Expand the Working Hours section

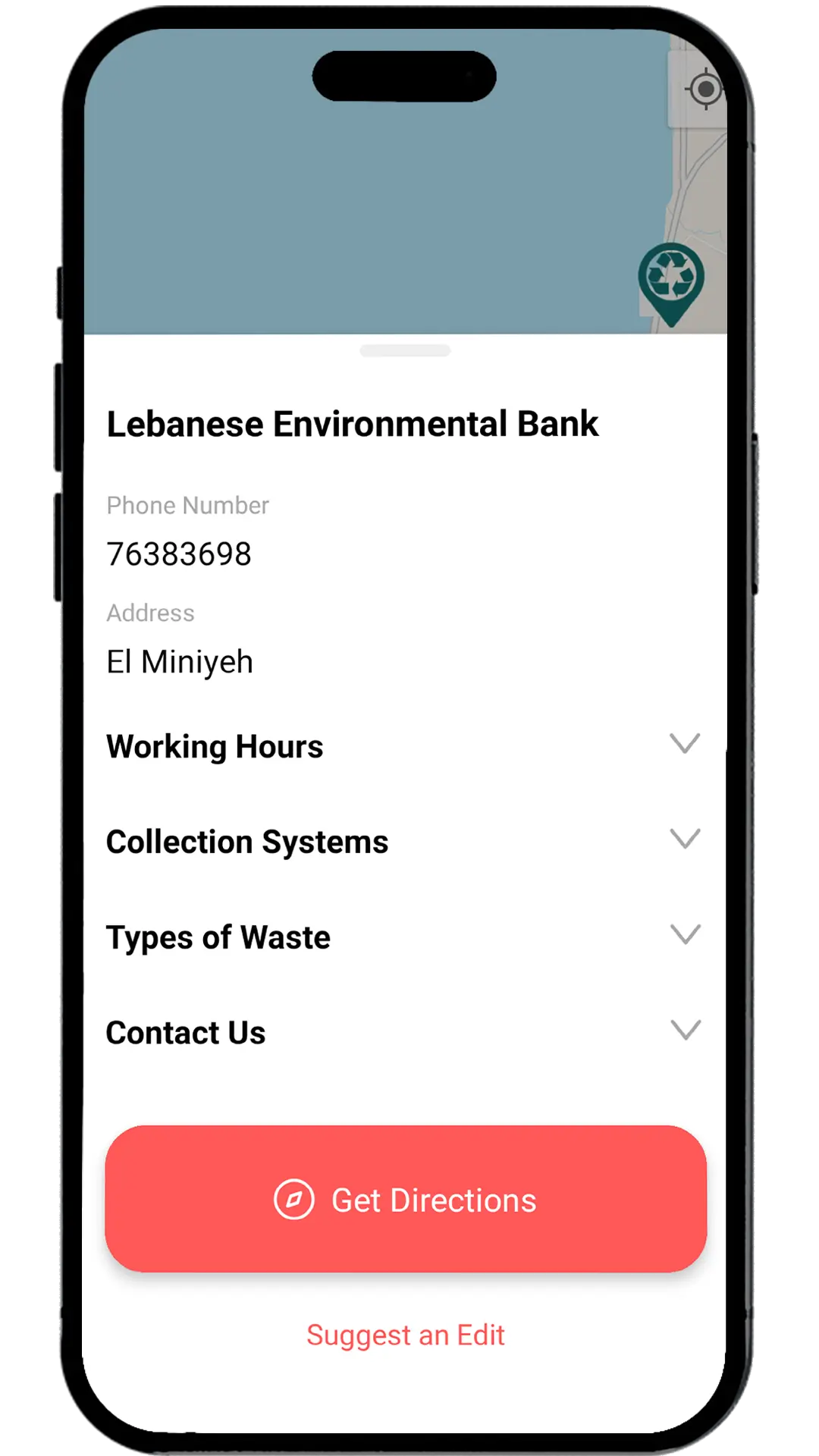(685, 744)
